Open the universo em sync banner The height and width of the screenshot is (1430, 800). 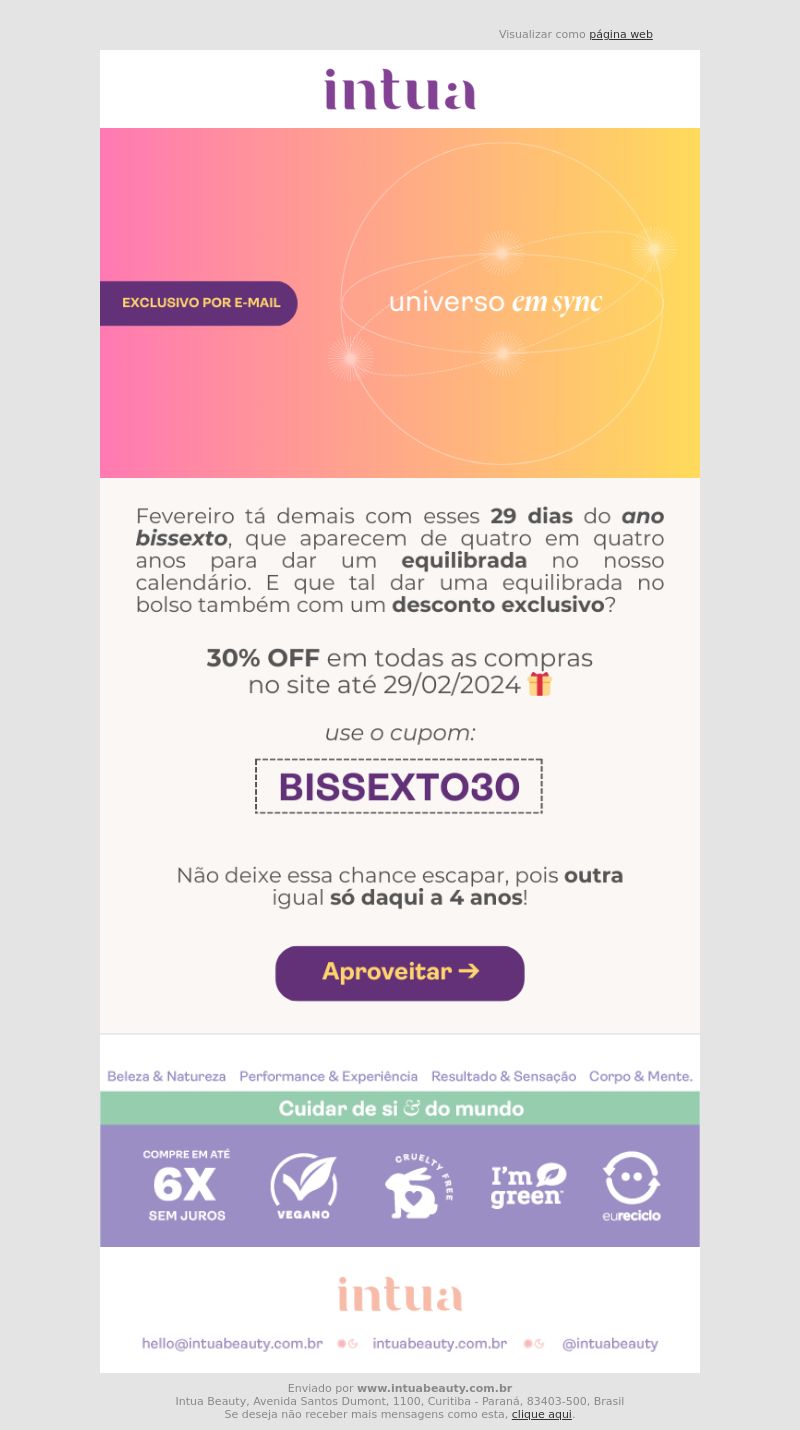400,303
